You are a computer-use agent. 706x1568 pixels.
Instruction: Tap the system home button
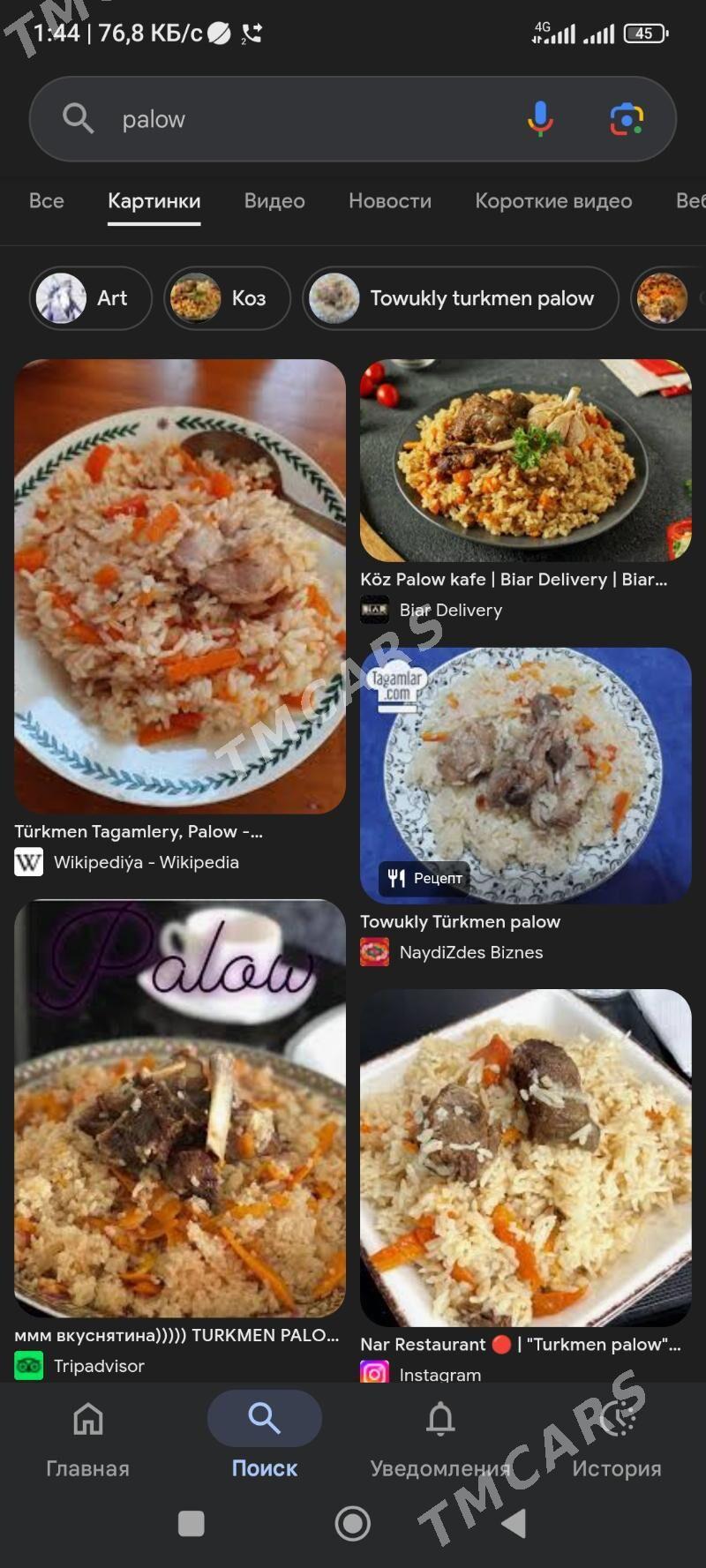352,1523
